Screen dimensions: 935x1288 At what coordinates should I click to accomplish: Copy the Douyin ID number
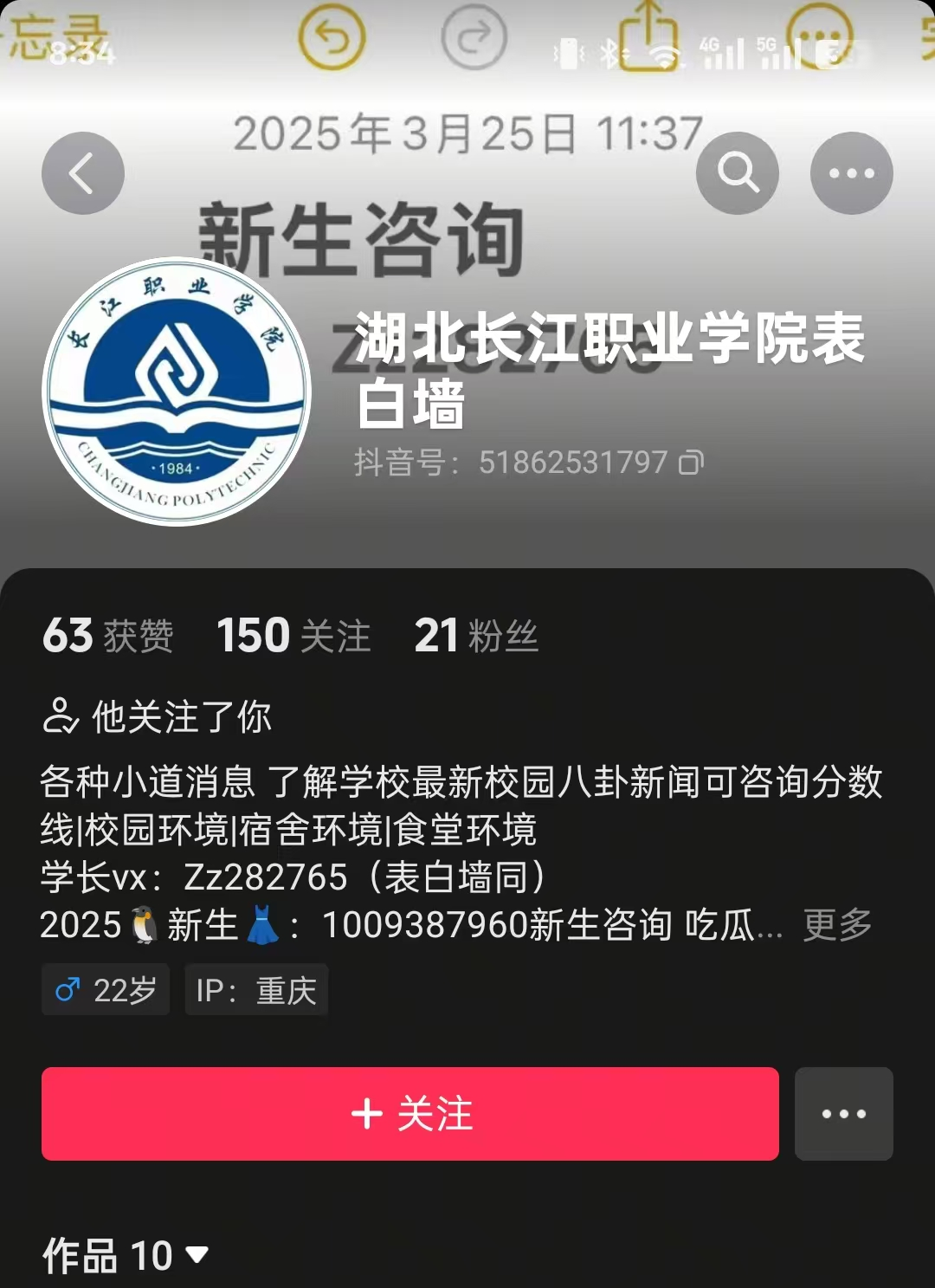tap(691, 463)
